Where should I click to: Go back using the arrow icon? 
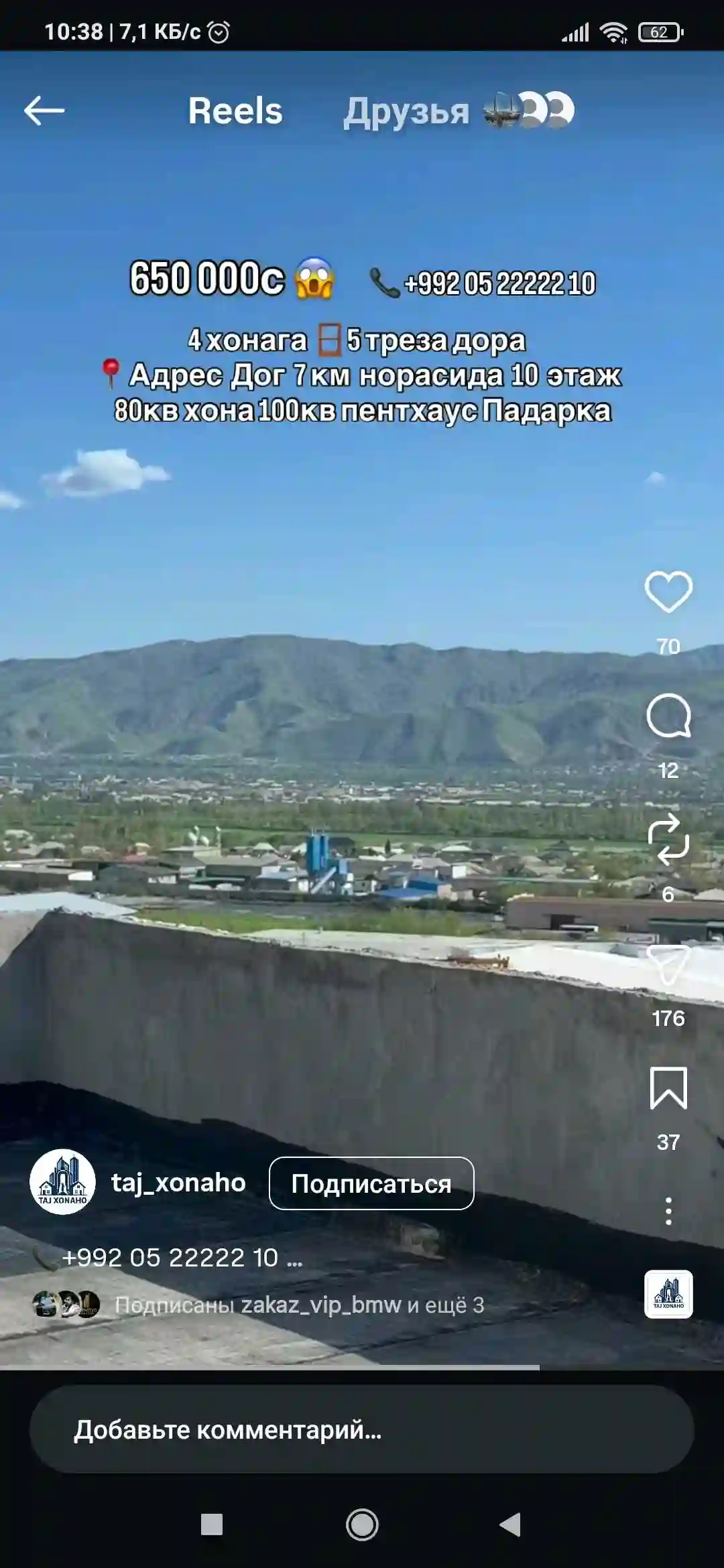44,111
